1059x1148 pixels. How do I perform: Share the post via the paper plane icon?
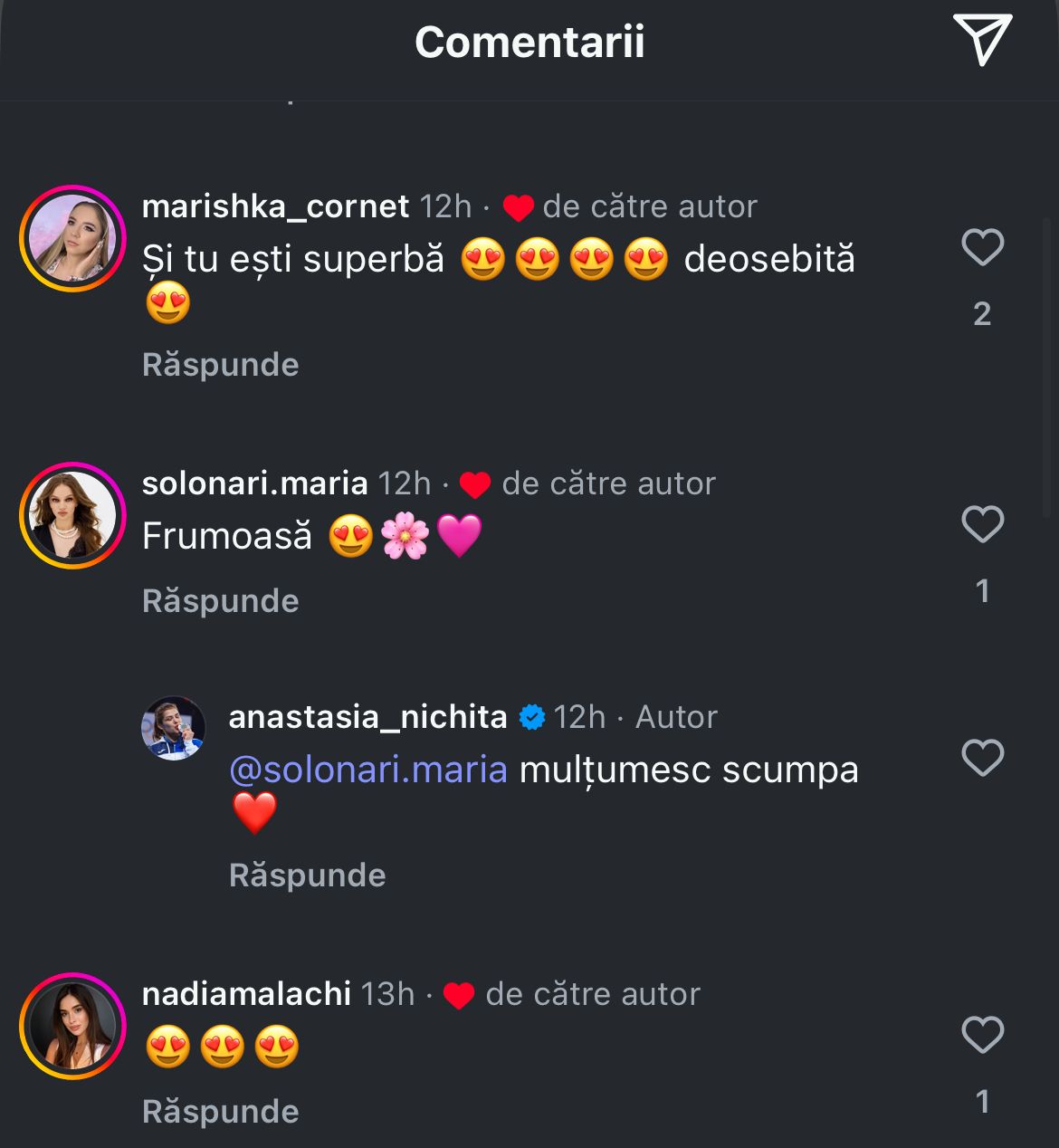[x=982, y=41]
